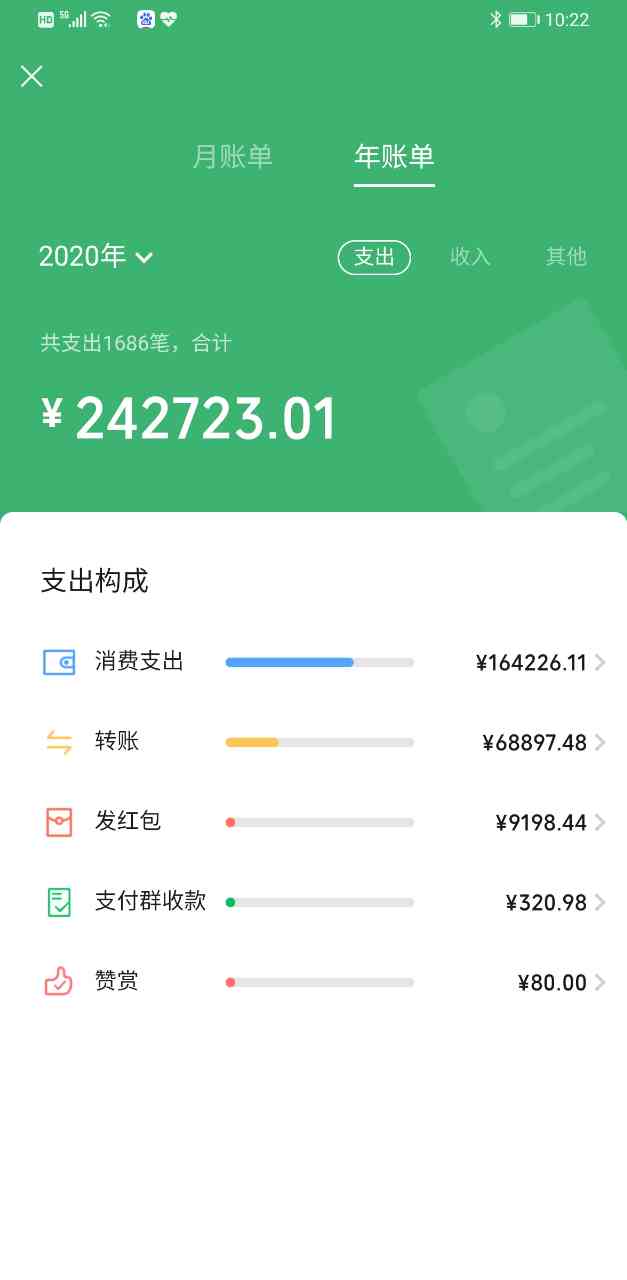Open the 2020年 year dropdown

pos(96,257)
